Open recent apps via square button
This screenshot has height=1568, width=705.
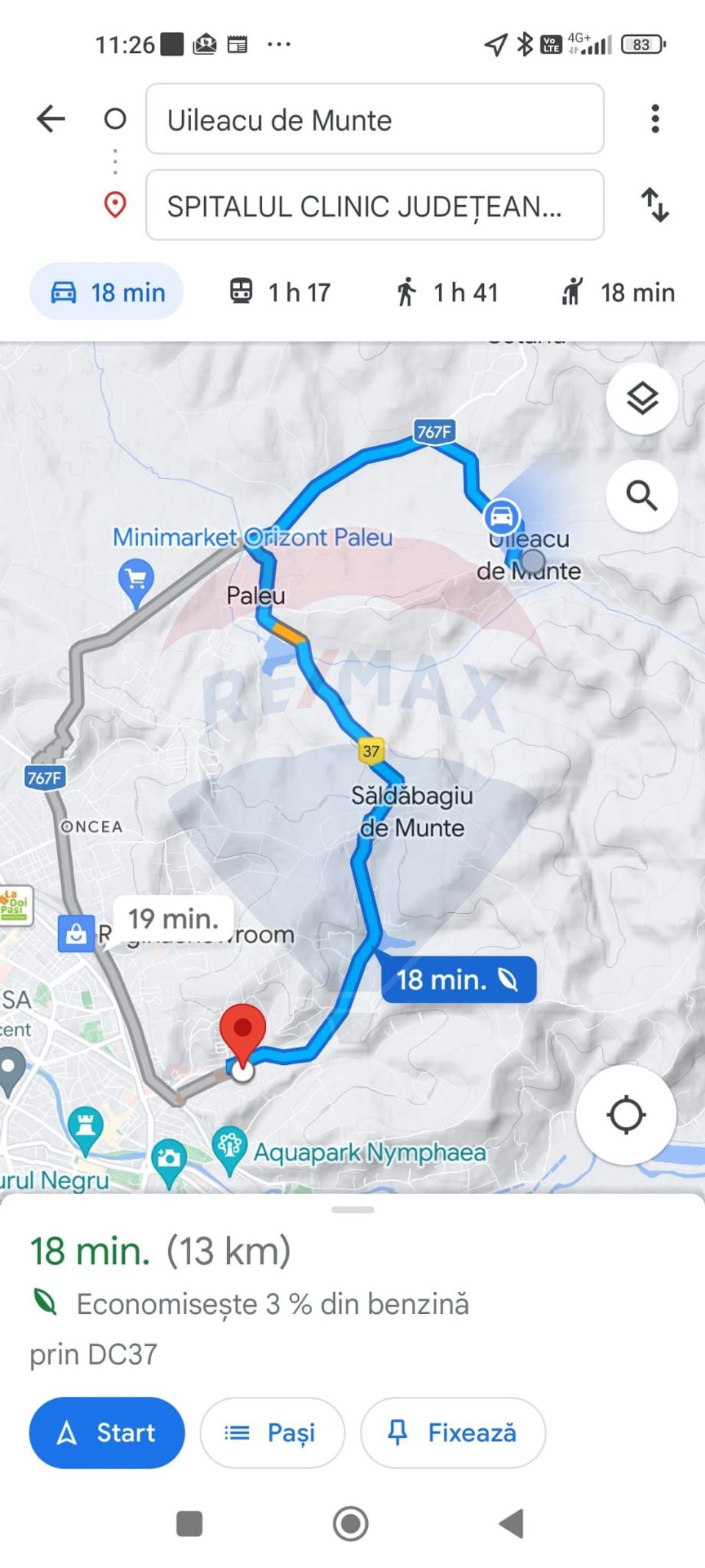(189, 1523)
